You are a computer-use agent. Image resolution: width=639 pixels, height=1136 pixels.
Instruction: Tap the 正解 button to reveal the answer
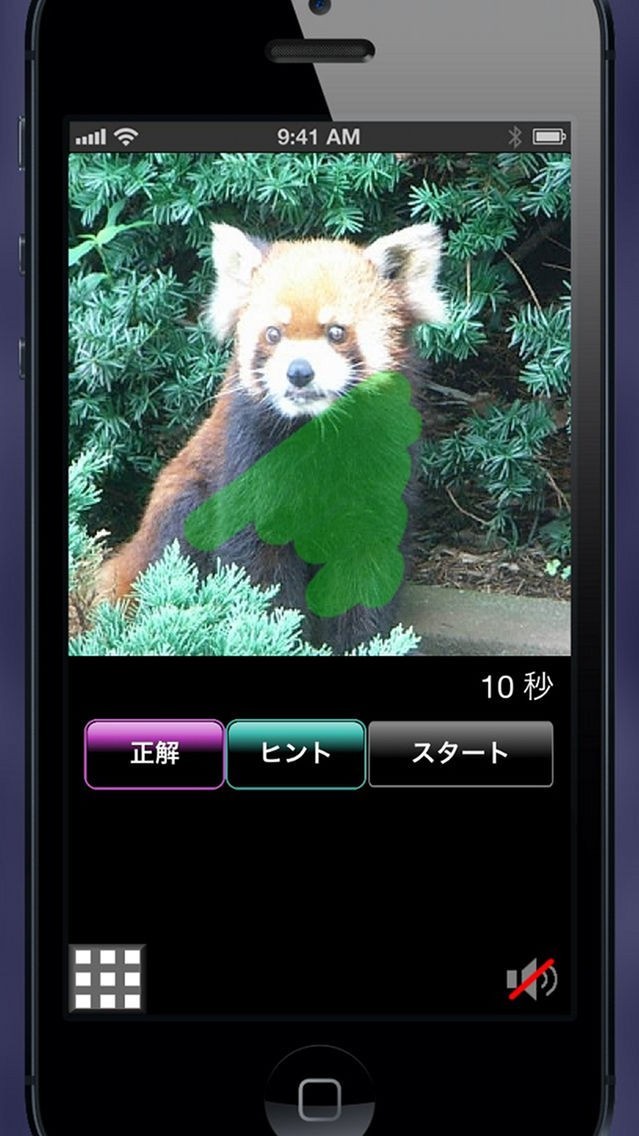(155, 754)
